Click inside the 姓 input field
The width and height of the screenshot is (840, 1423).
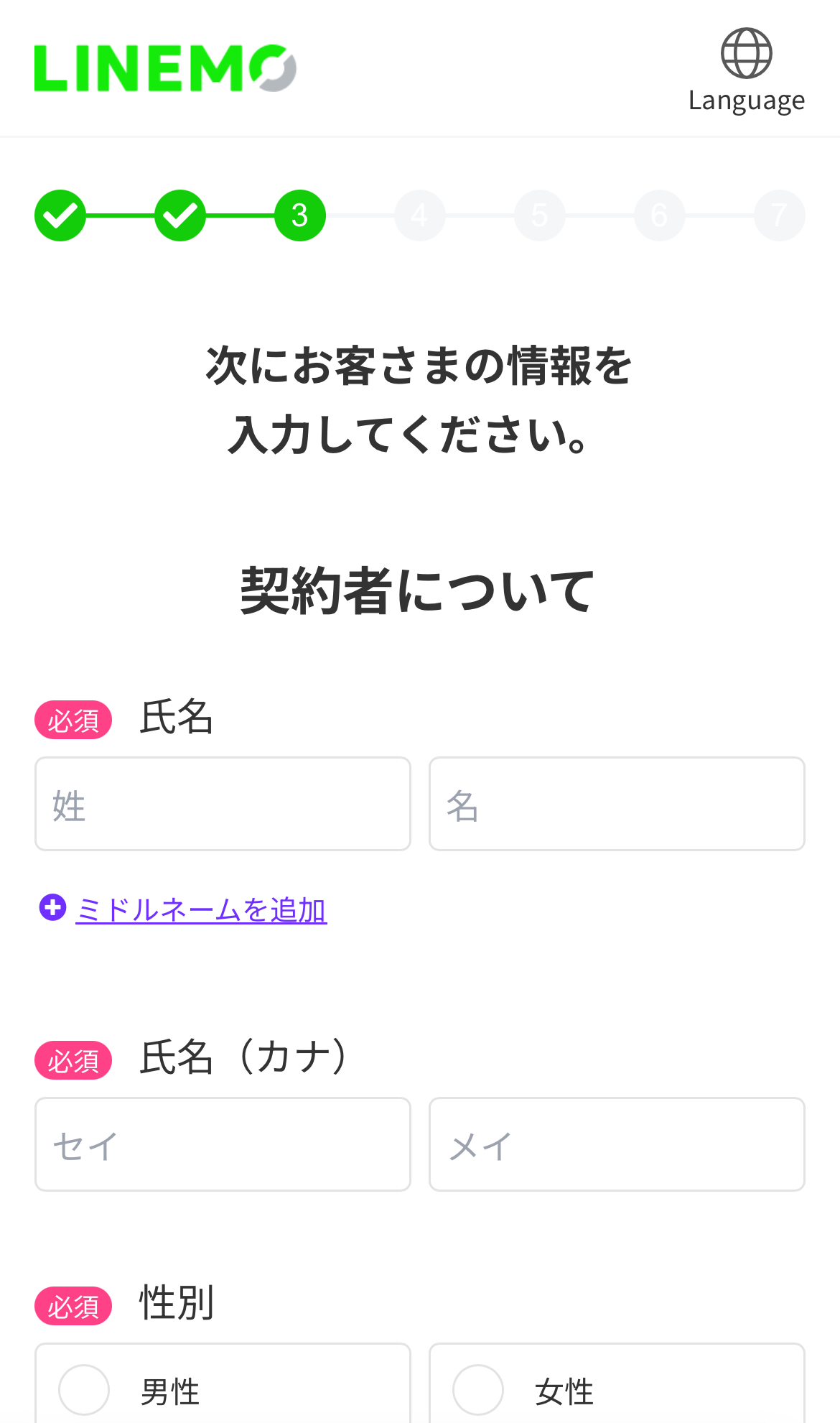point(223,803)
